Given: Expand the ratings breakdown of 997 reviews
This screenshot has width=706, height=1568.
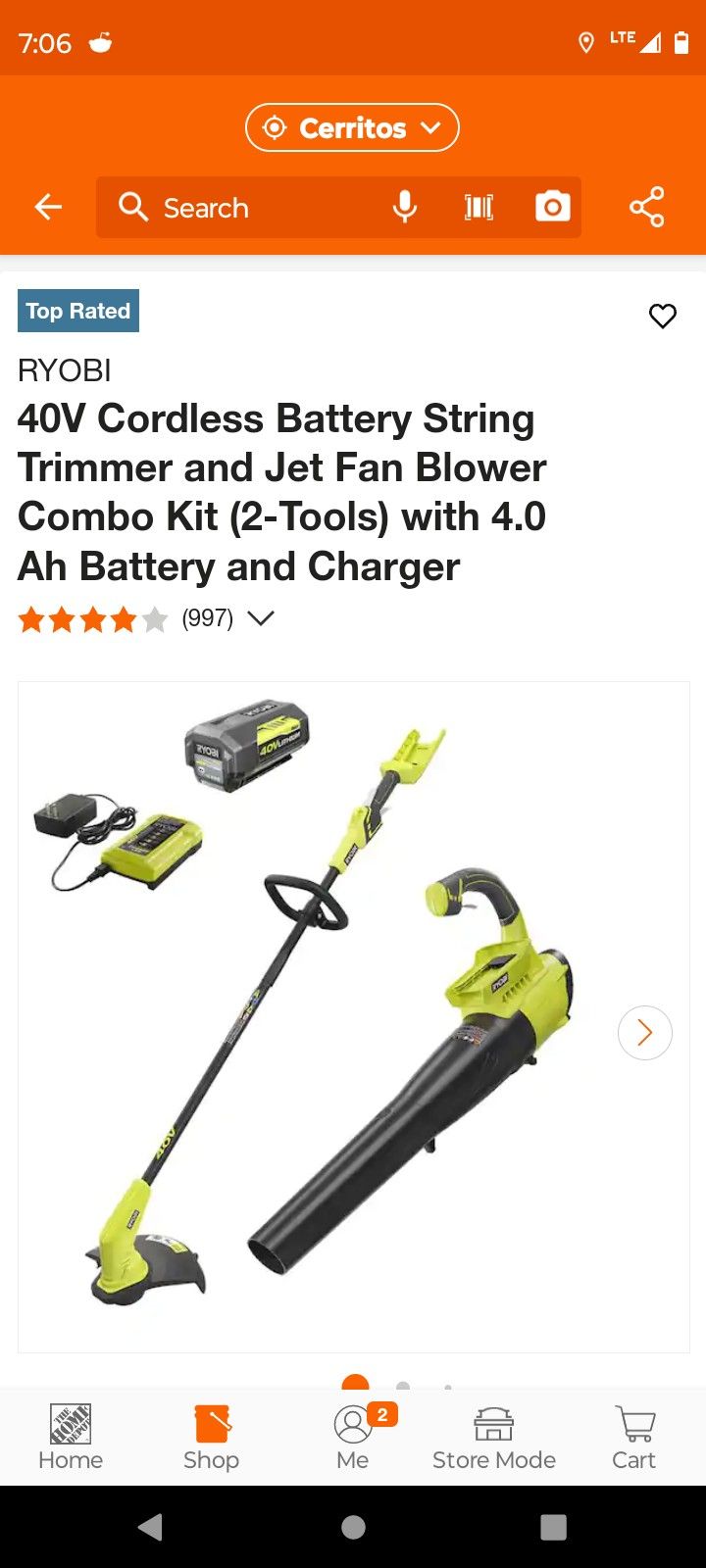Looking at the screenshot, I should 261,618.
